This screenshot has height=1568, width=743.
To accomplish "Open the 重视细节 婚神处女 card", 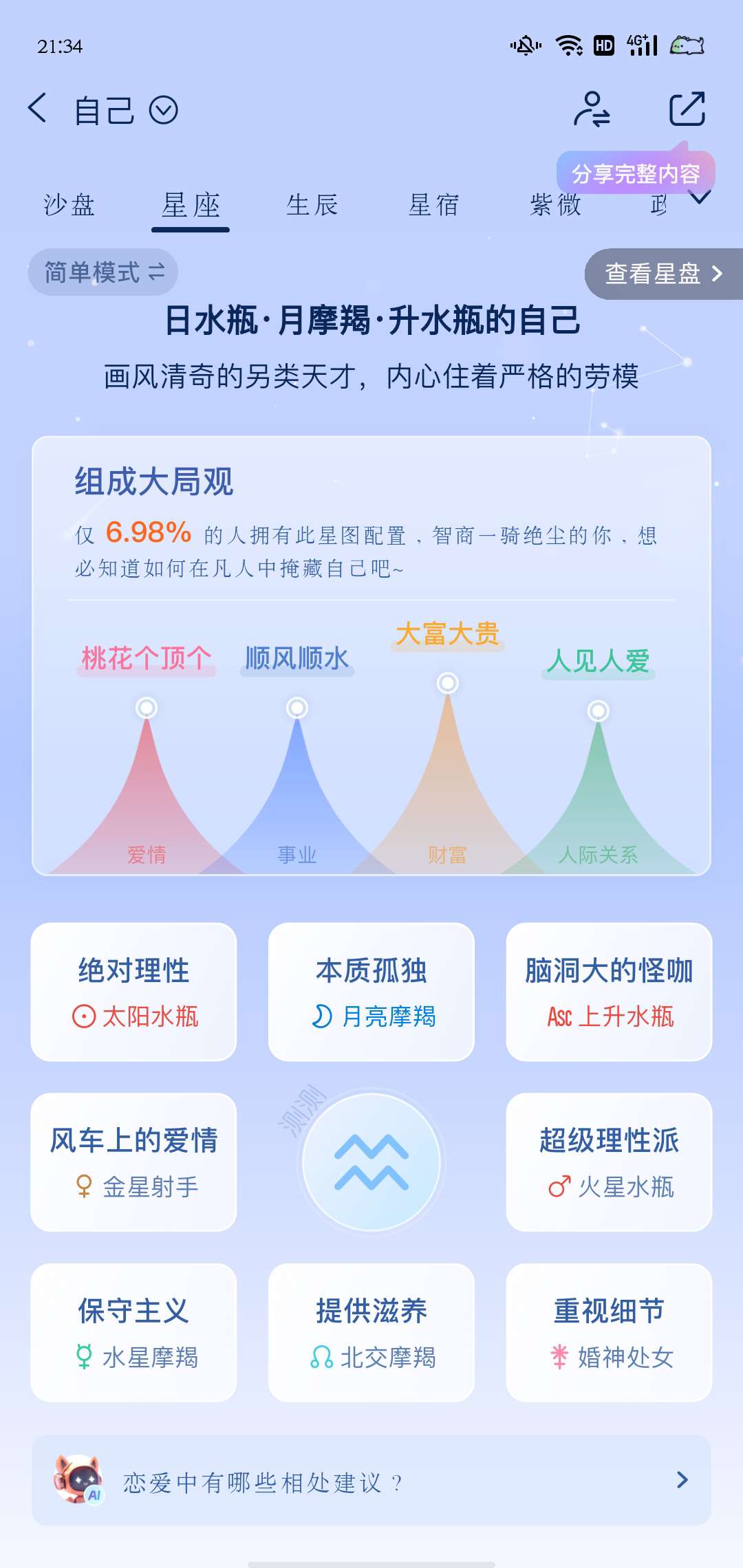I will (x=609, y=1333).
